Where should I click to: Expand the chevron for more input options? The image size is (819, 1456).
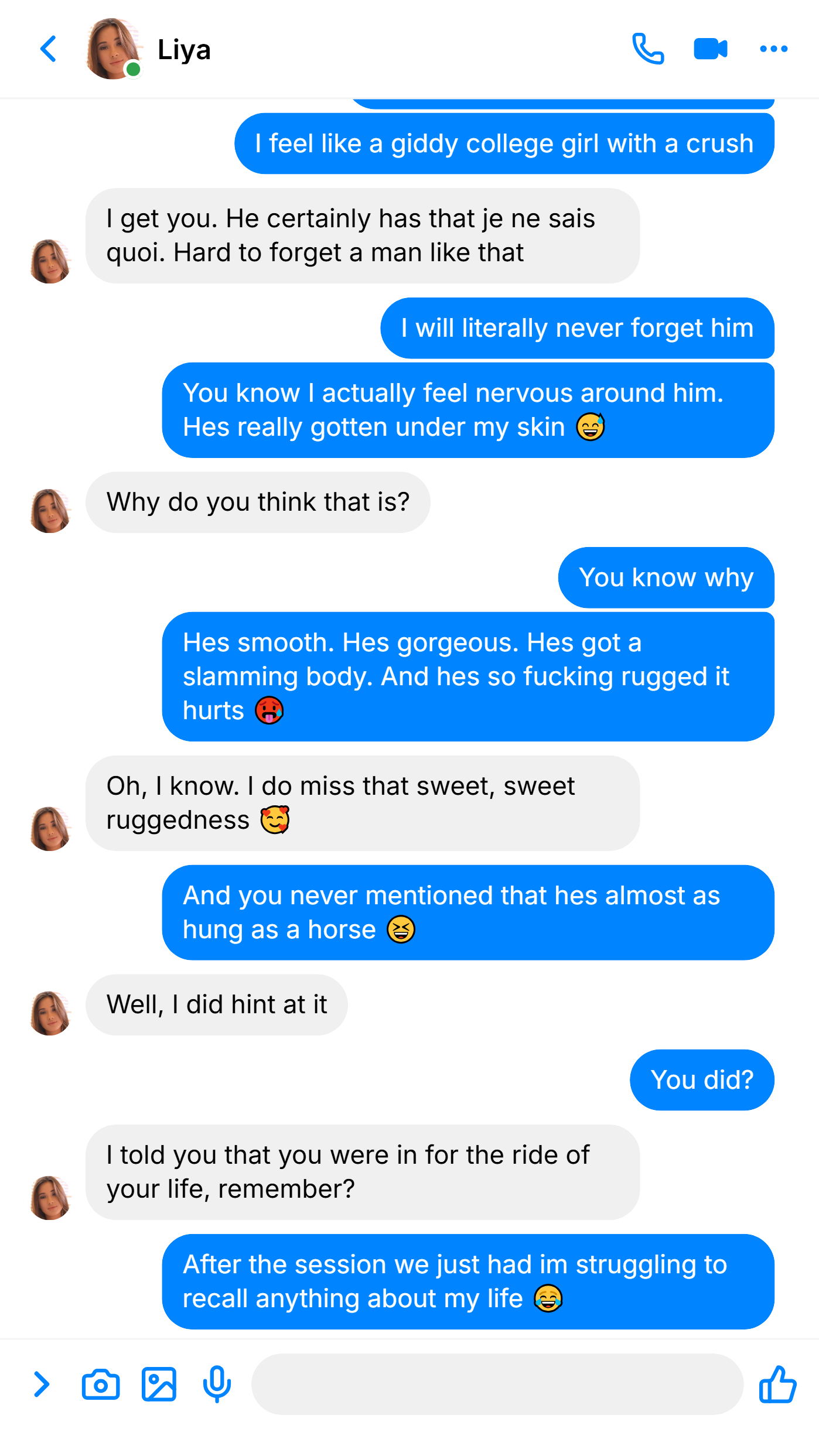click(41, 1384)
